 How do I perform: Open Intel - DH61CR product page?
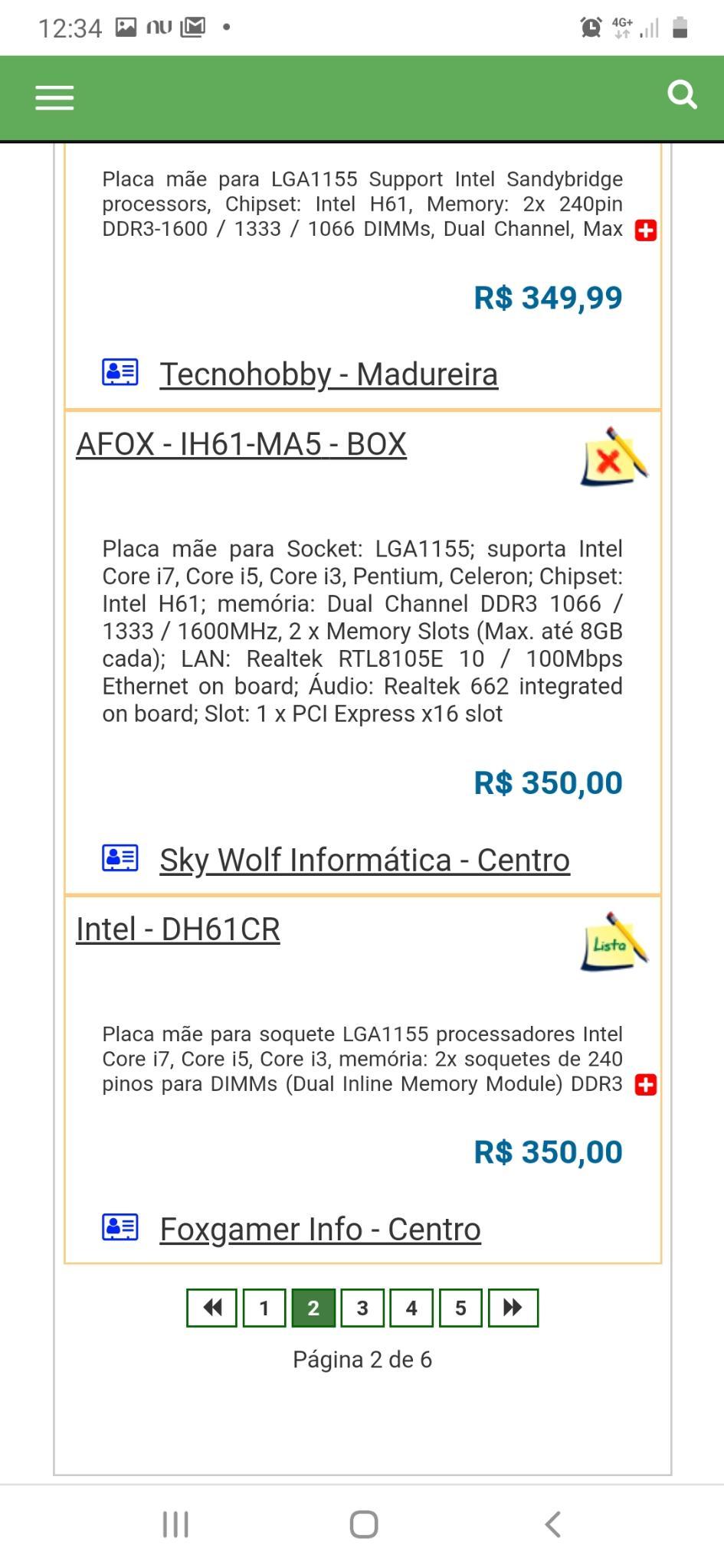[178, 929]
